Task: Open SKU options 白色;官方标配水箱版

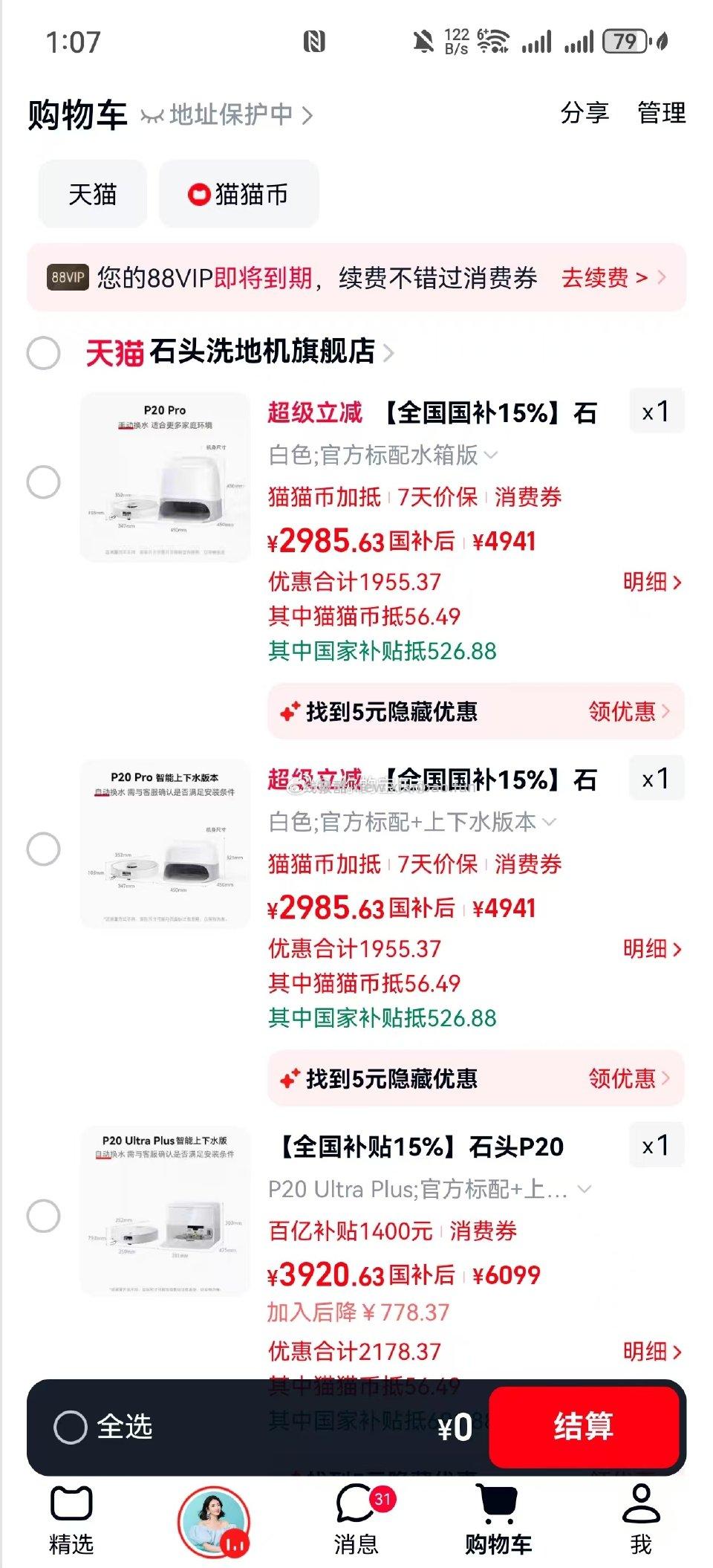Action: pyautogui.click(x=379, y=456)
